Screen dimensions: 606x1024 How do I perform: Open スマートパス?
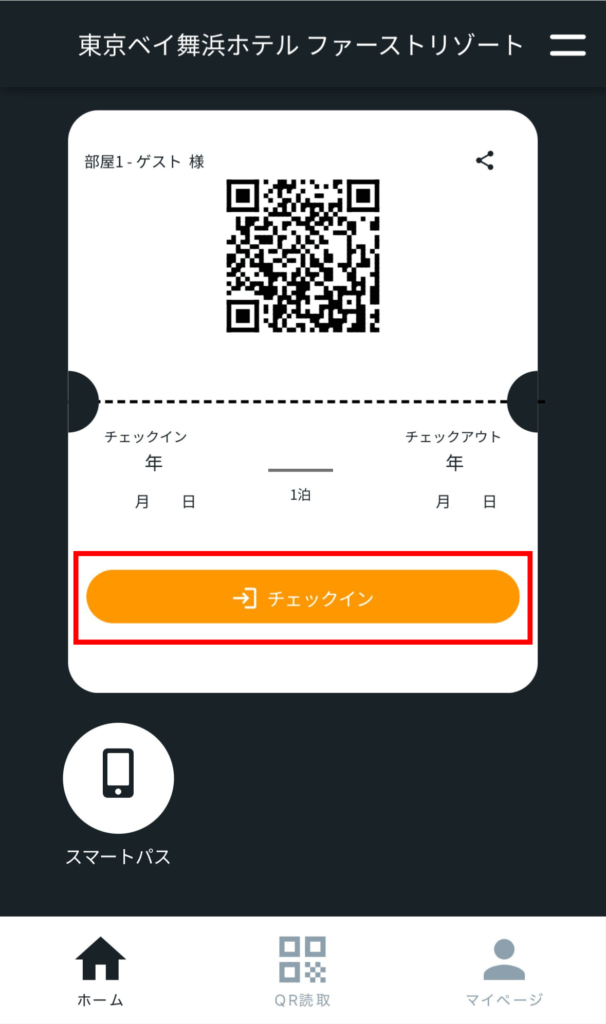[x=118, y=778]
